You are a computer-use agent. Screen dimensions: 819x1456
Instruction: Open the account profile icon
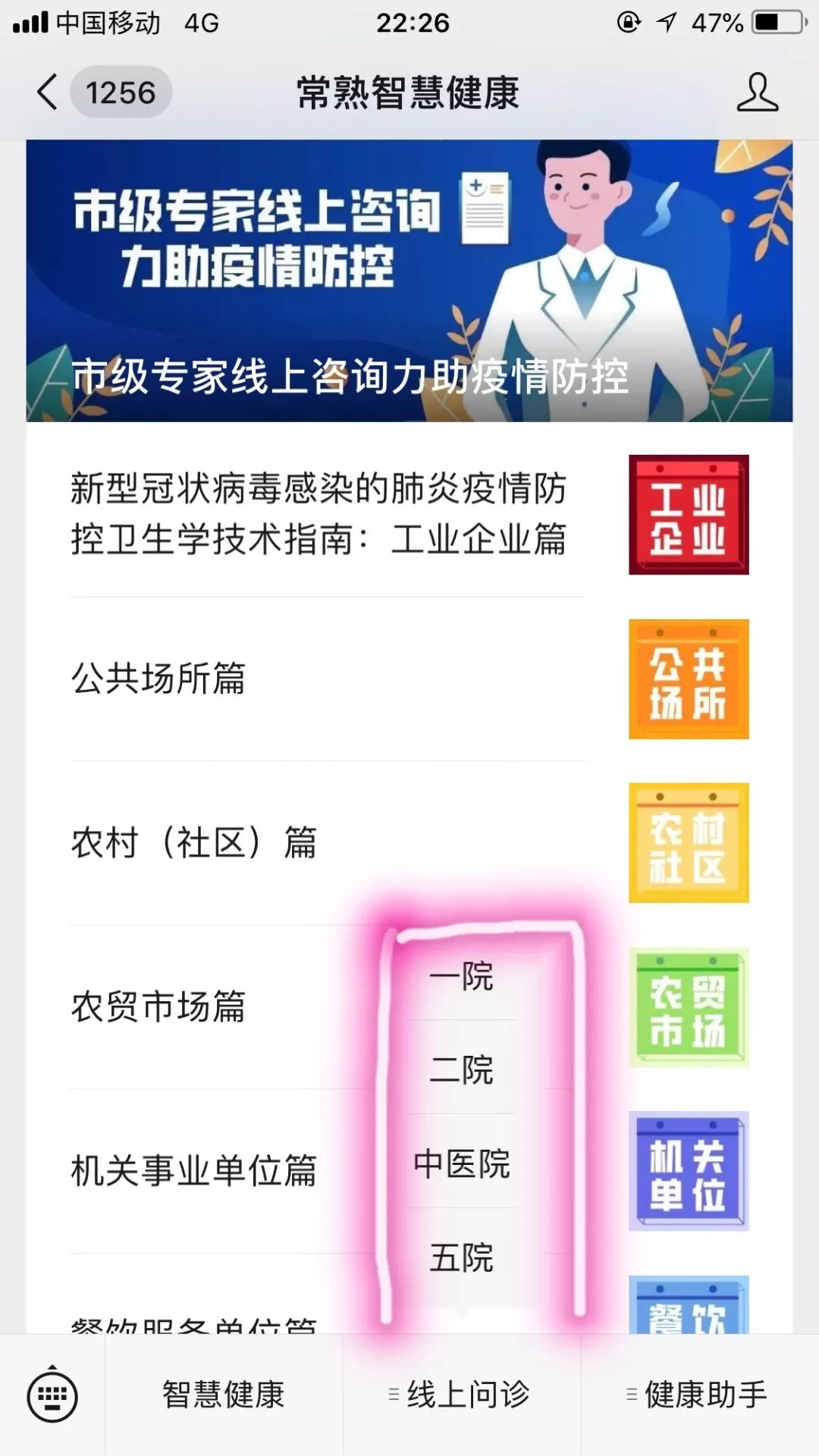[x=757, y=92]
